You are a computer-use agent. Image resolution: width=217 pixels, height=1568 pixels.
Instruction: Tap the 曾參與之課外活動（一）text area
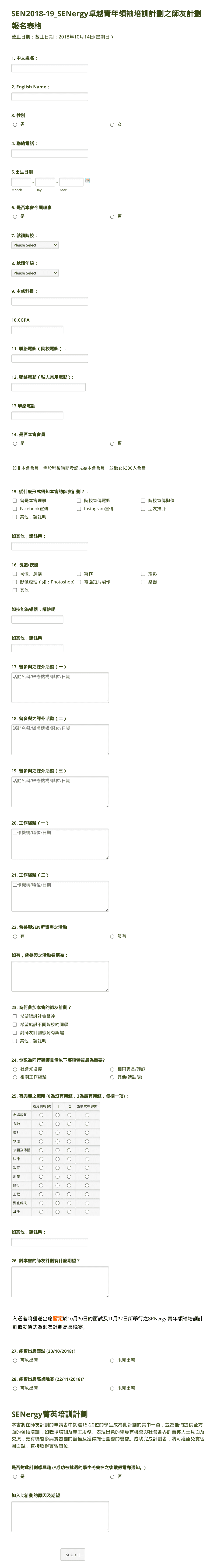[x=60, y=687]
